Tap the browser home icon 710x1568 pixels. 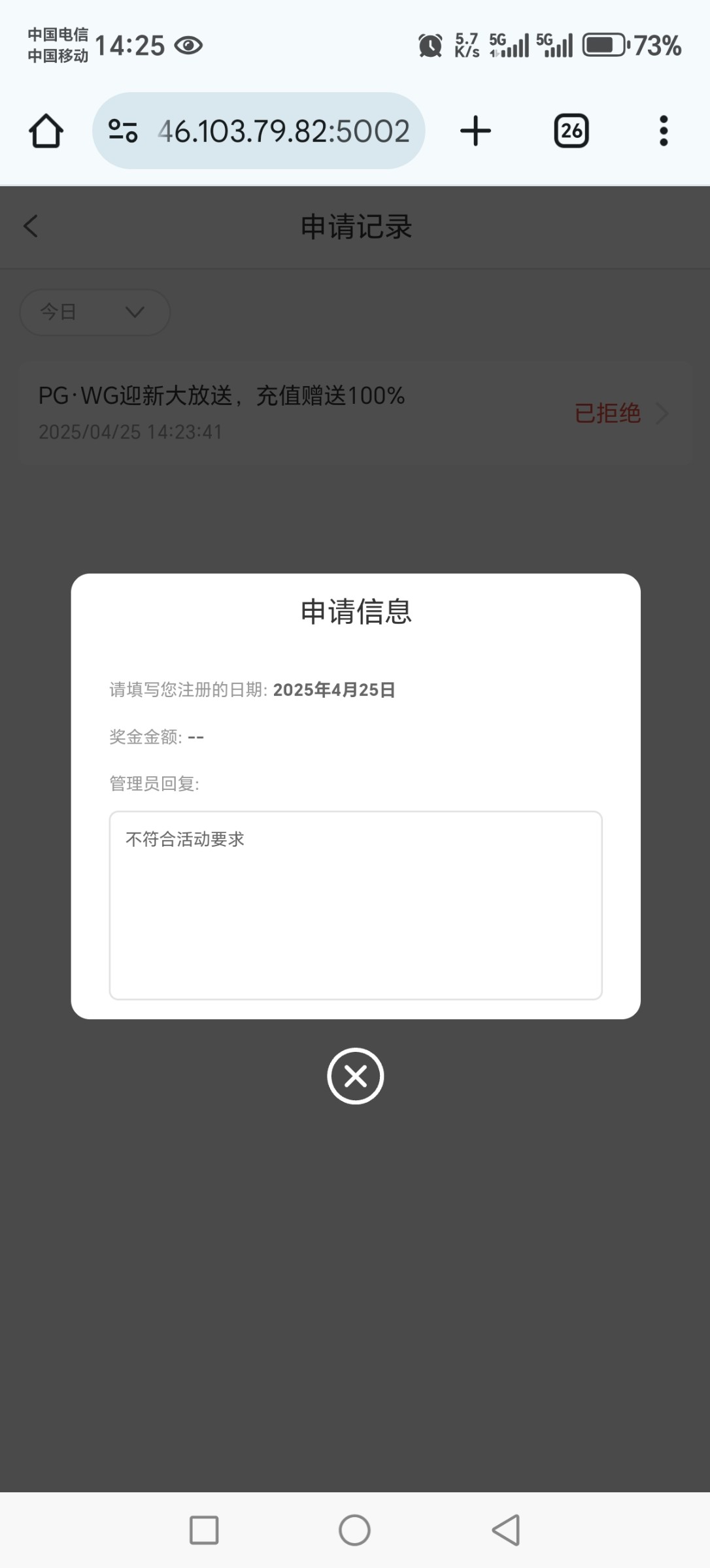[46, 131]
